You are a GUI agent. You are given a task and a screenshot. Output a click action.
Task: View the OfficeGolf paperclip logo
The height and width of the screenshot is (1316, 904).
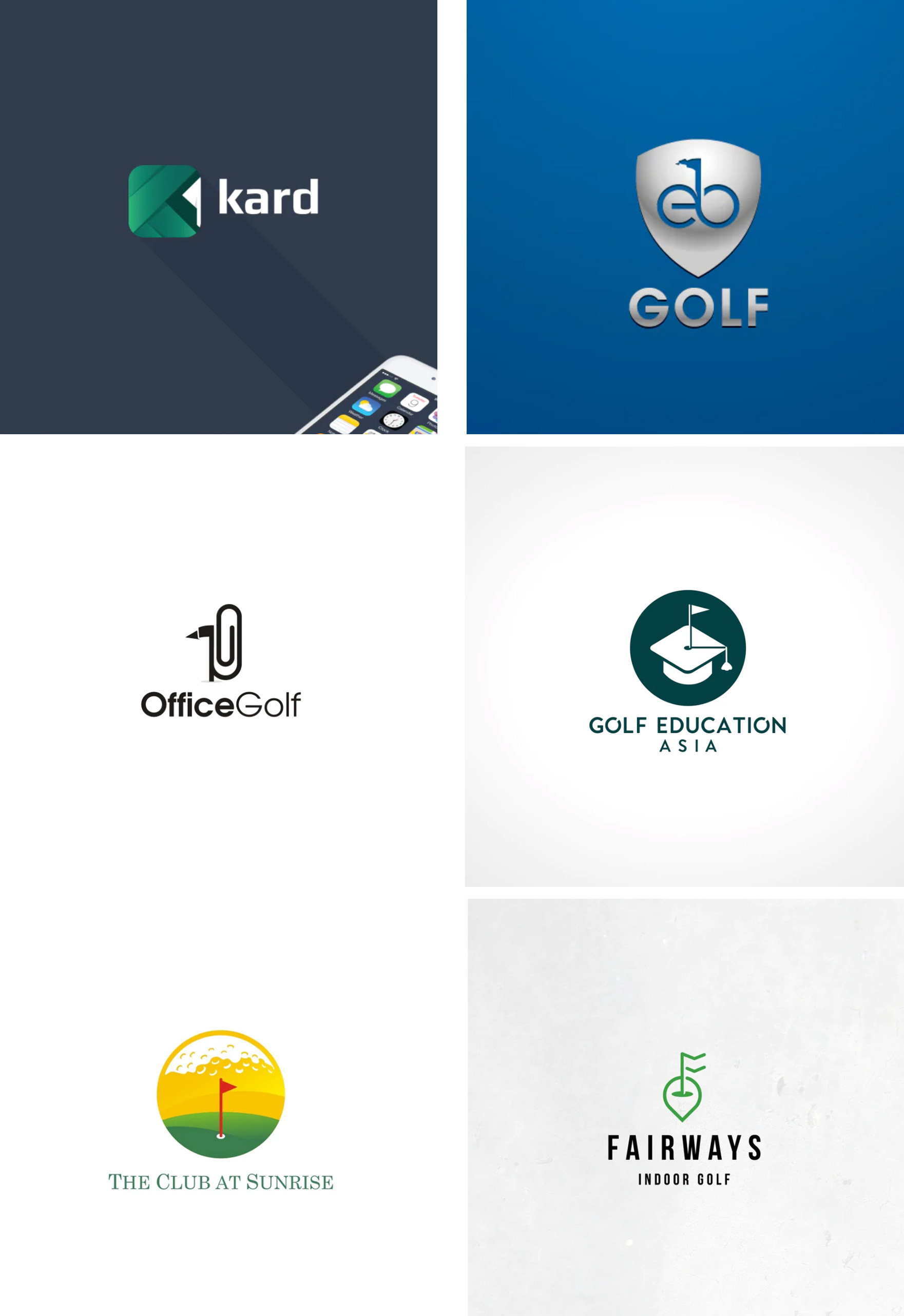coord(220,661)
